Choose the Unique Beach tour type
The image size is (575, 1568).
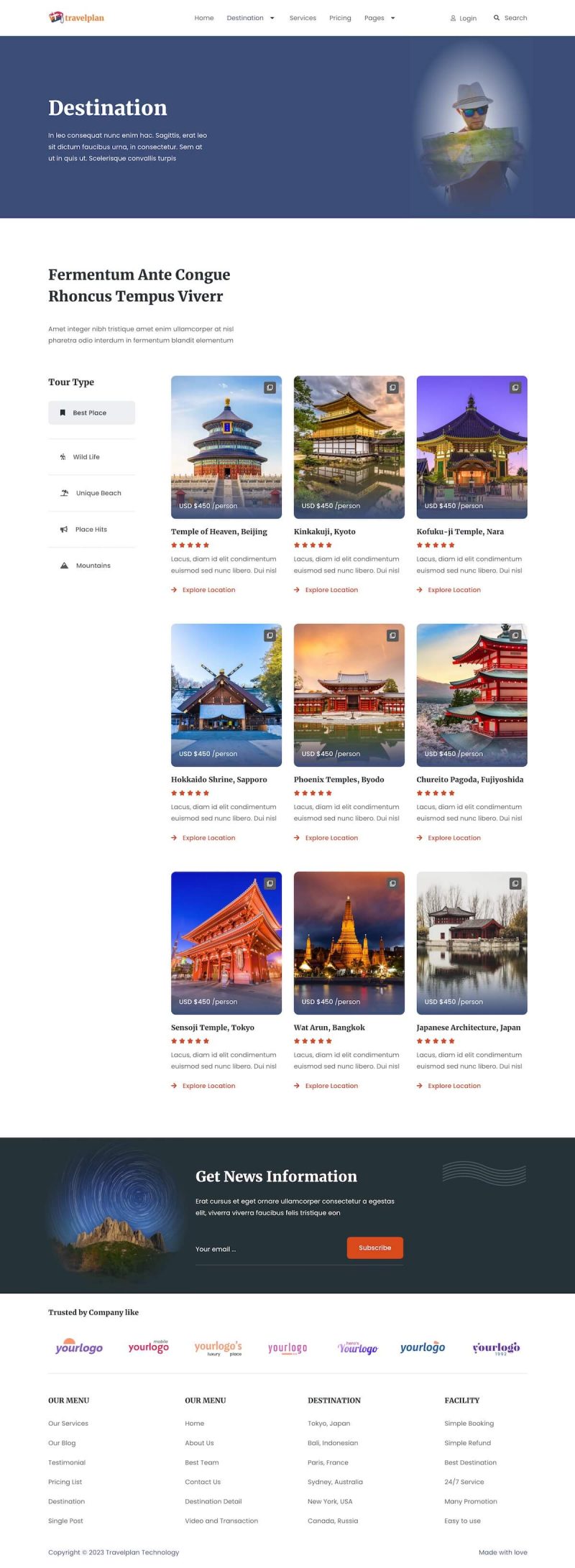(x=98, y=494)
